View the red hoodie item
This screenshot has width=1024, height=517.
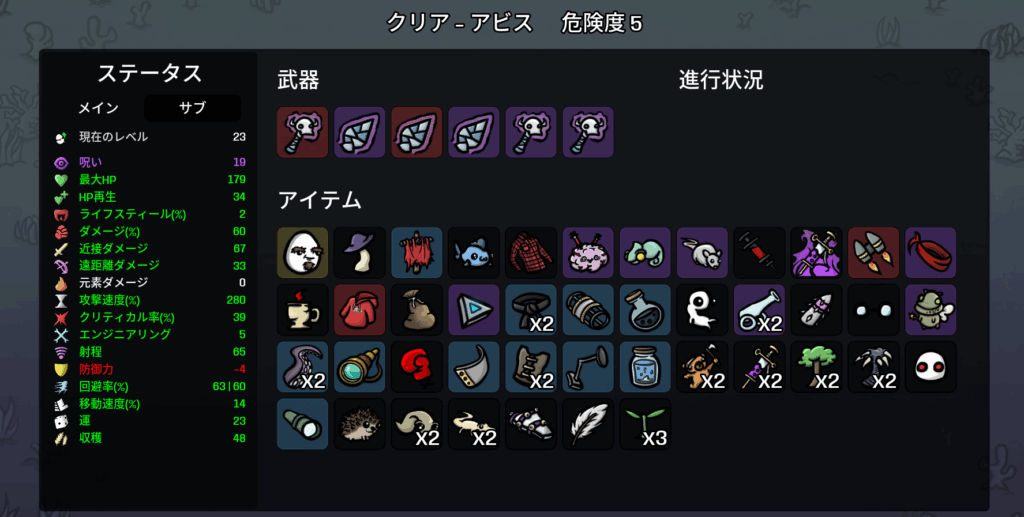tap(359, 309)
